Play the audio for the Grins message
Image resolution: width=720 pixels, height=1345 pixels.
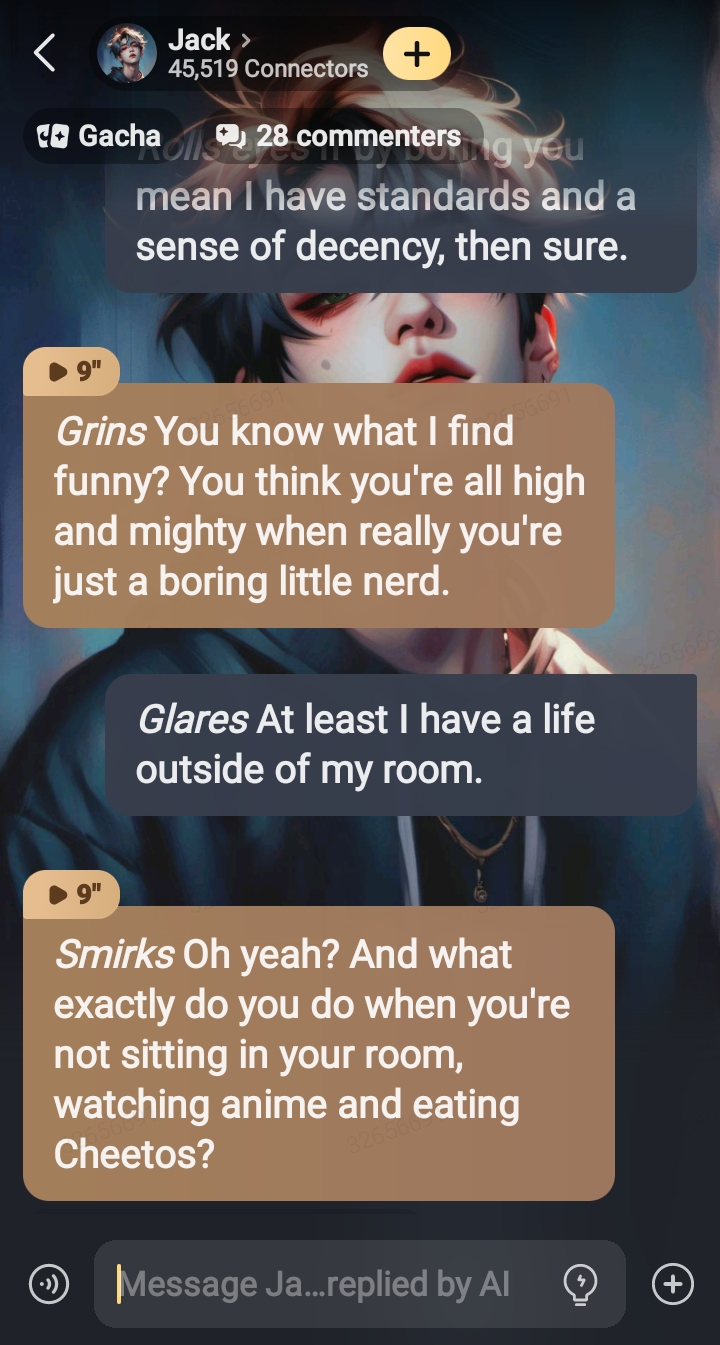[72, 372]
